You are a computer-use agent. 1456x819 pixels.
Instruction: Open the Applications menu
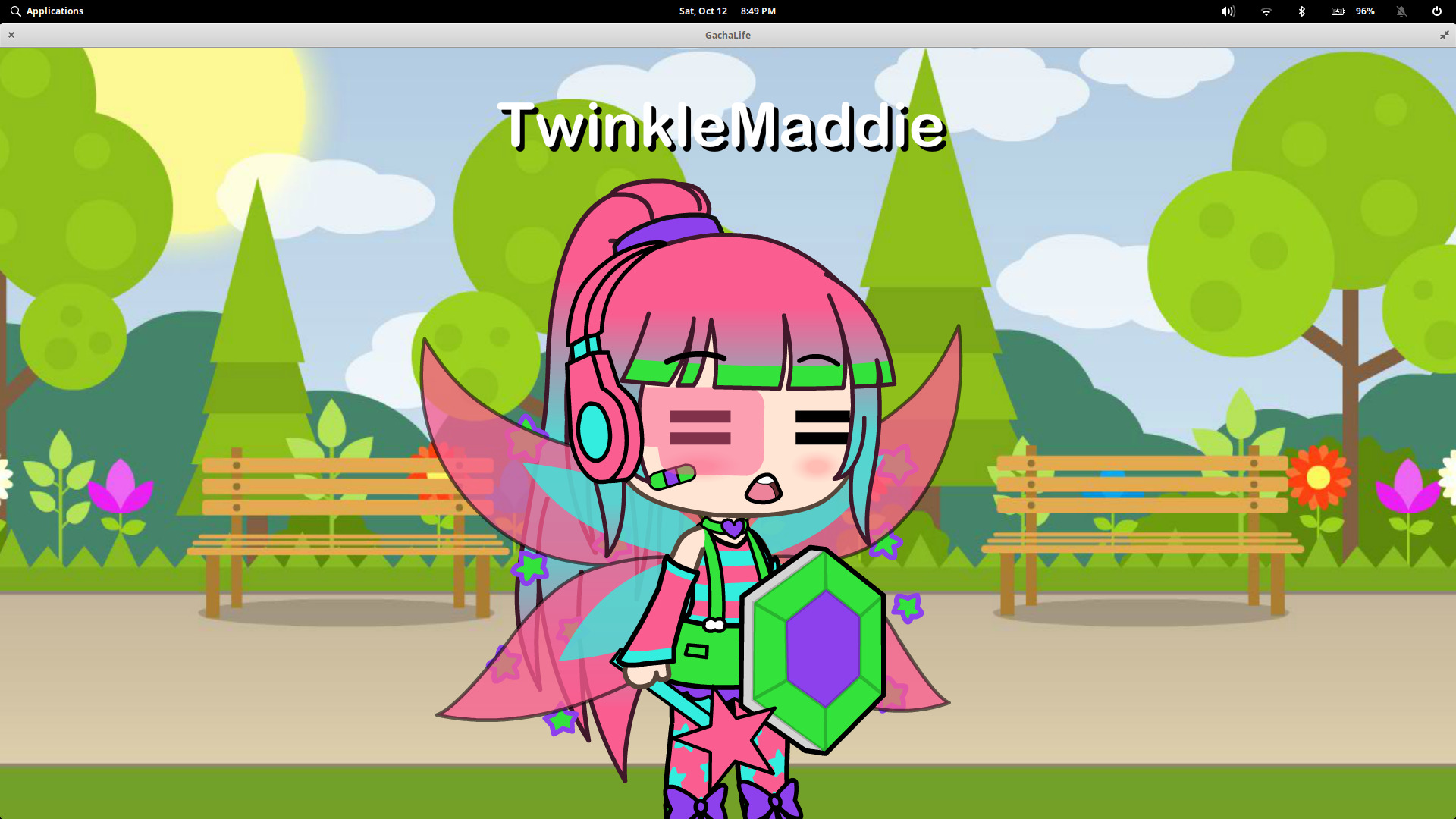tap(47, 11)
